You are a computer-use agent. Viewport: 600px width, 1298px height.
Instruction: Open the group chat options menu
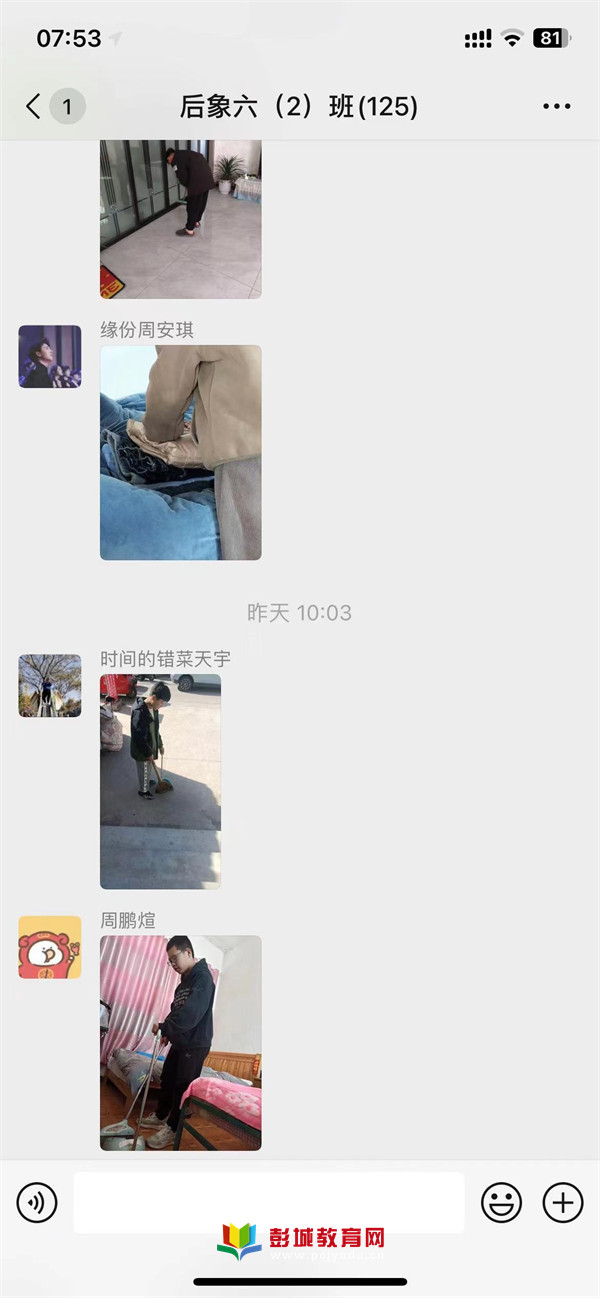click(x=557, y=107)
